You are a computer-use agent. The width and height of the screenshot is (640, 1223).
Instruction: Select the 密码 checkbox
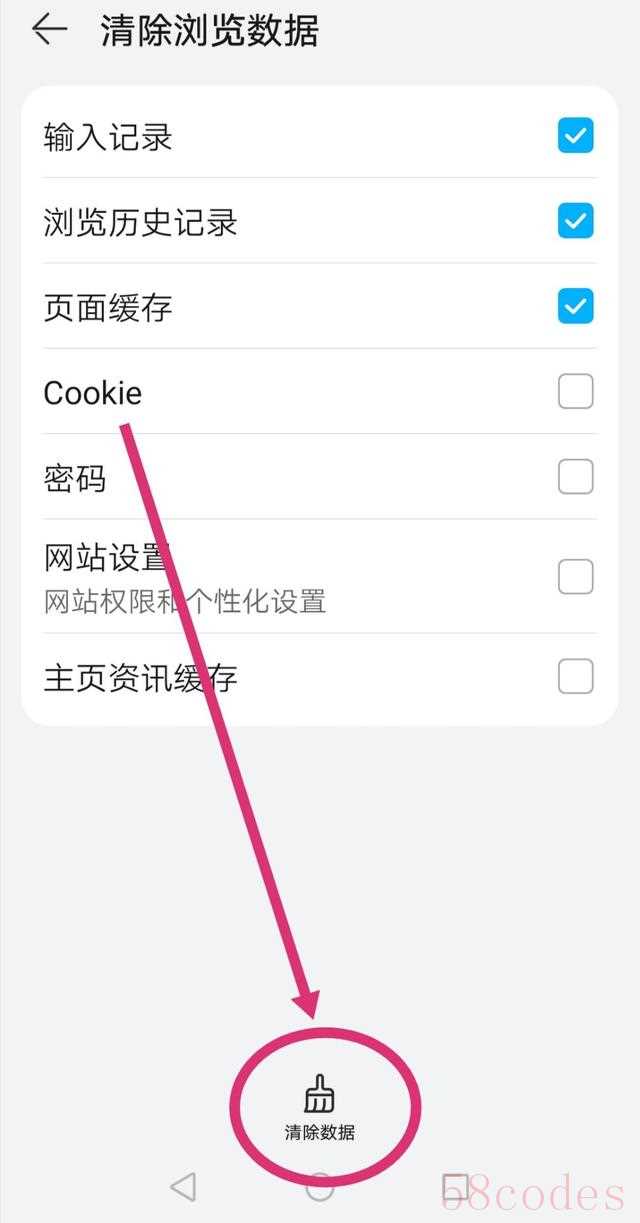[575, 477]
